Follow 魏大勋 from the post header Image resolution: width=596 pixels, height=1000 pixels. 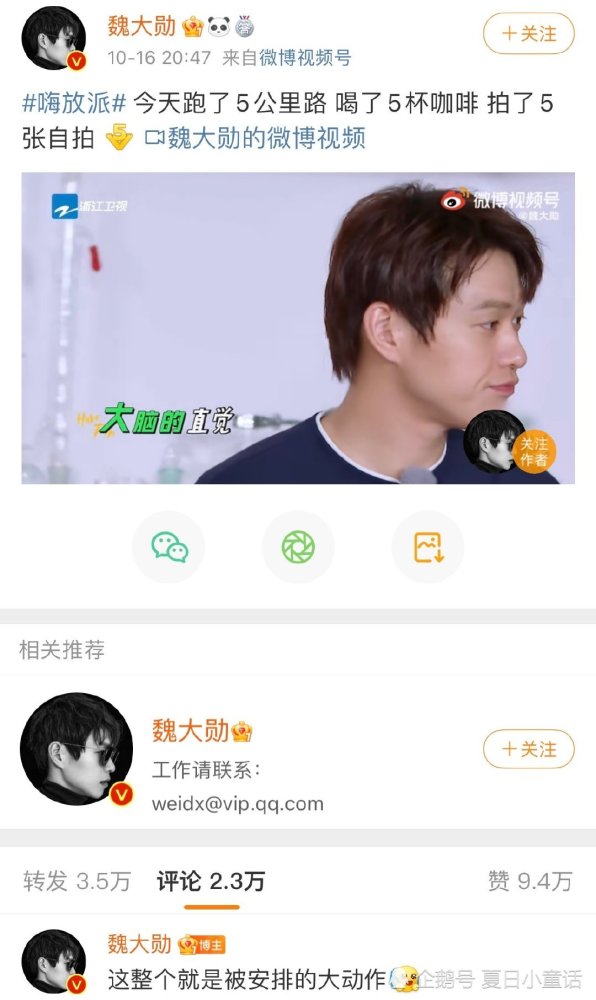click(528, 33)
